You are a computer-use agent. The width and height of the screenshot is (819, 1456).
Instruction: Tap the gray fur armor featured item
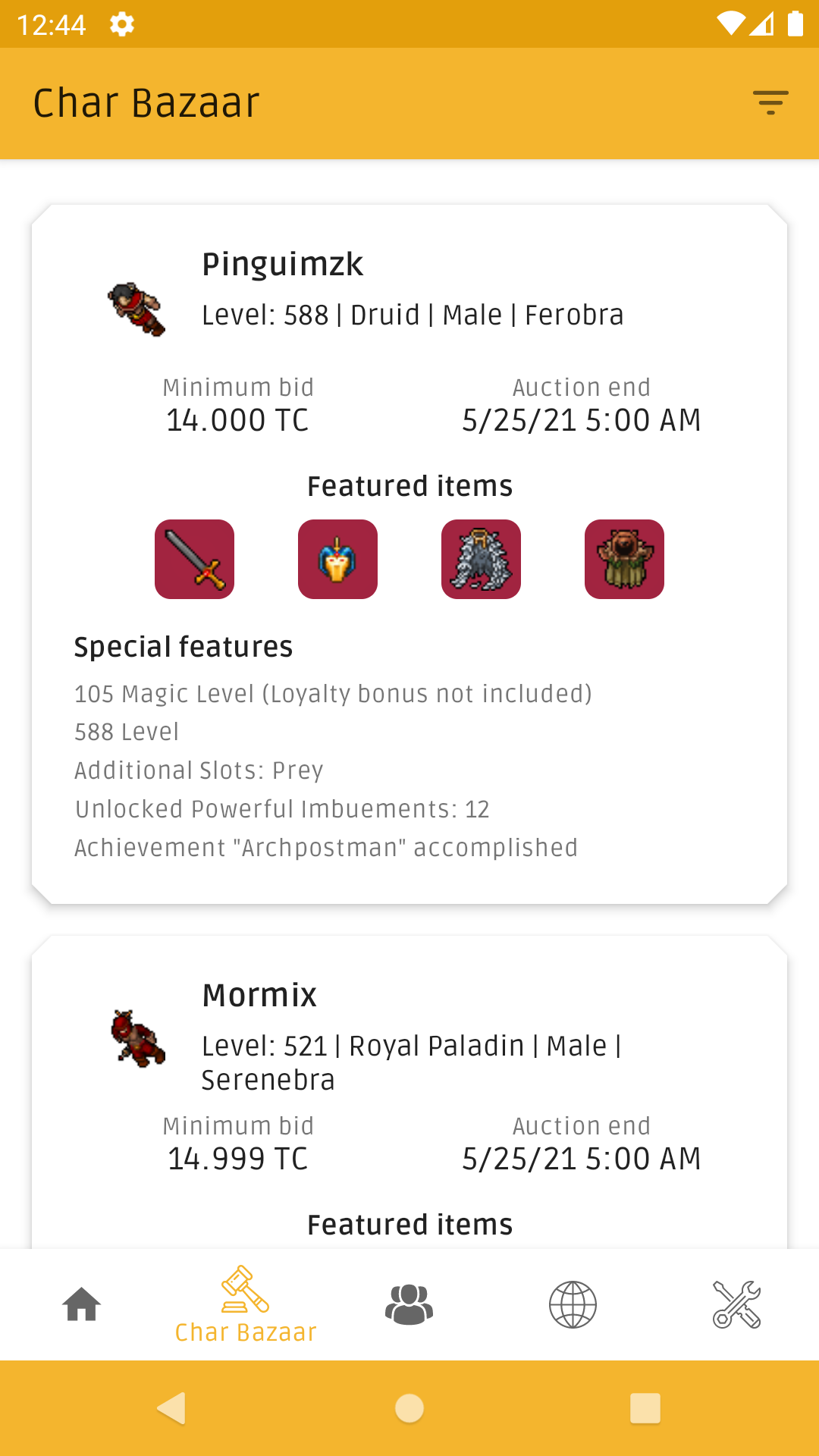[x=481, y=559]
